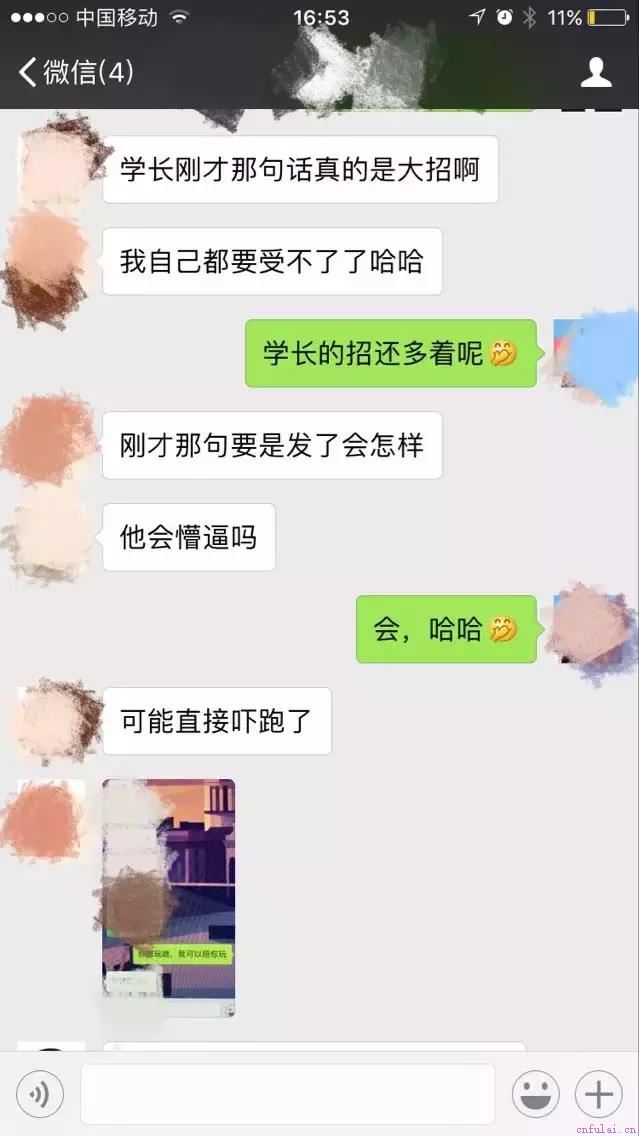Open the chat info profile icon
Screen dimensions: 639x1136
596,72
